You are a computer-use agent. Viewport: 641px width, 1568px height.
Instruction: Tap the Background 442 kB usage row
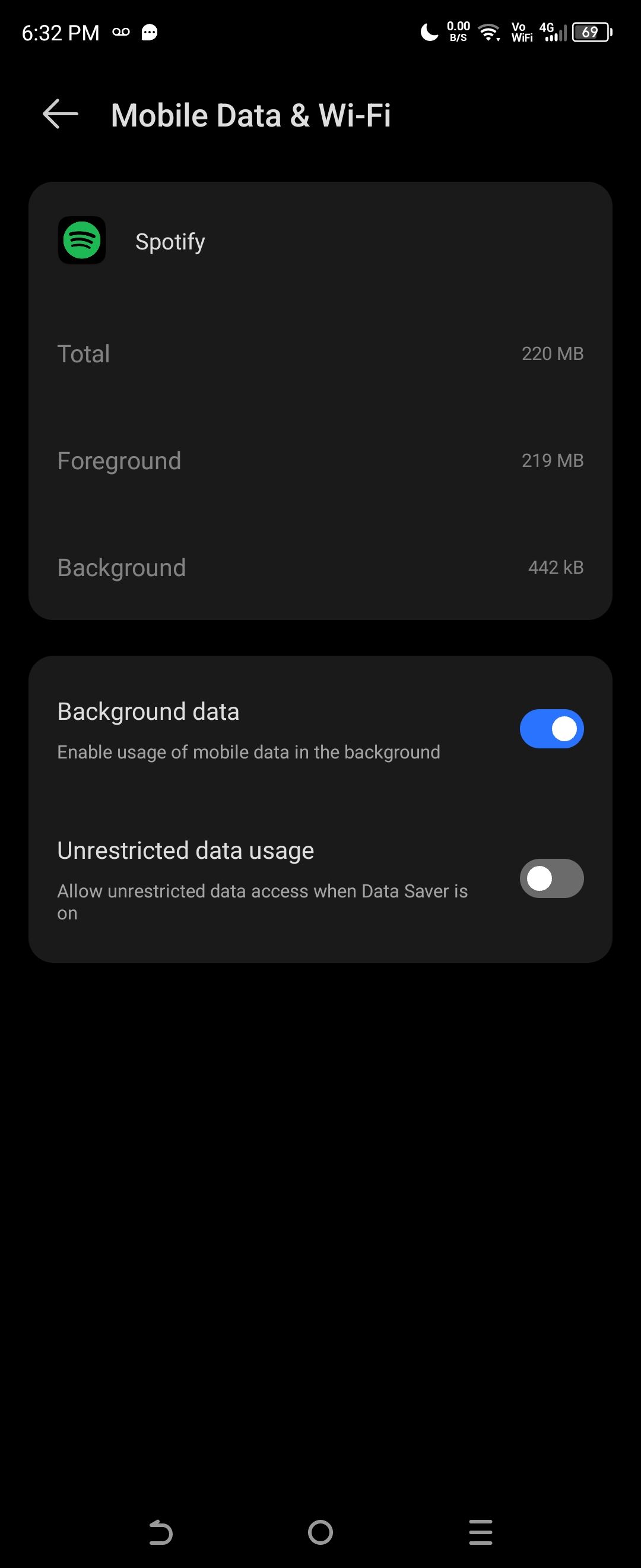coord(320,567)
